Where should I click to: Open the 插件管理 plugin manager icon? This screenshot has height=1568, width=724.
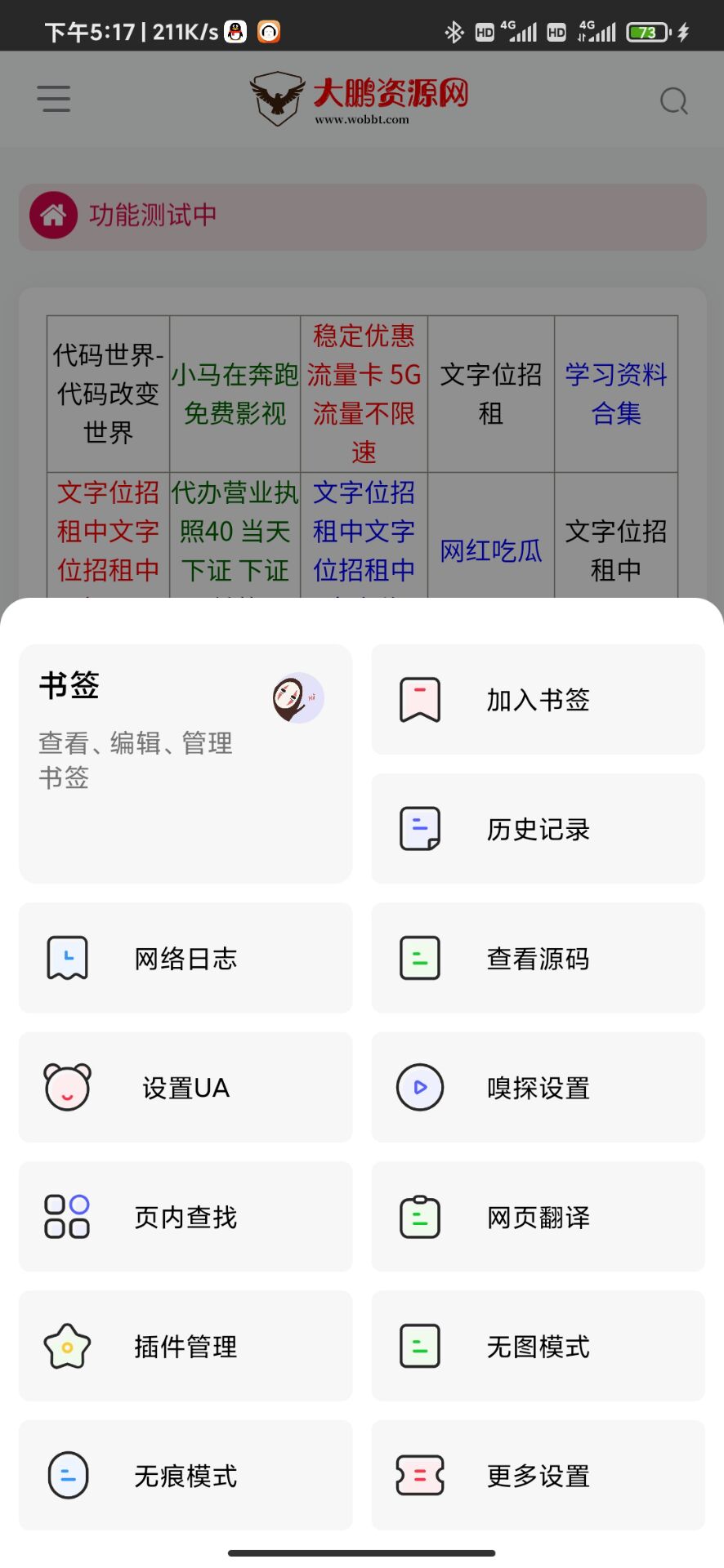(x=67, y=1346)
